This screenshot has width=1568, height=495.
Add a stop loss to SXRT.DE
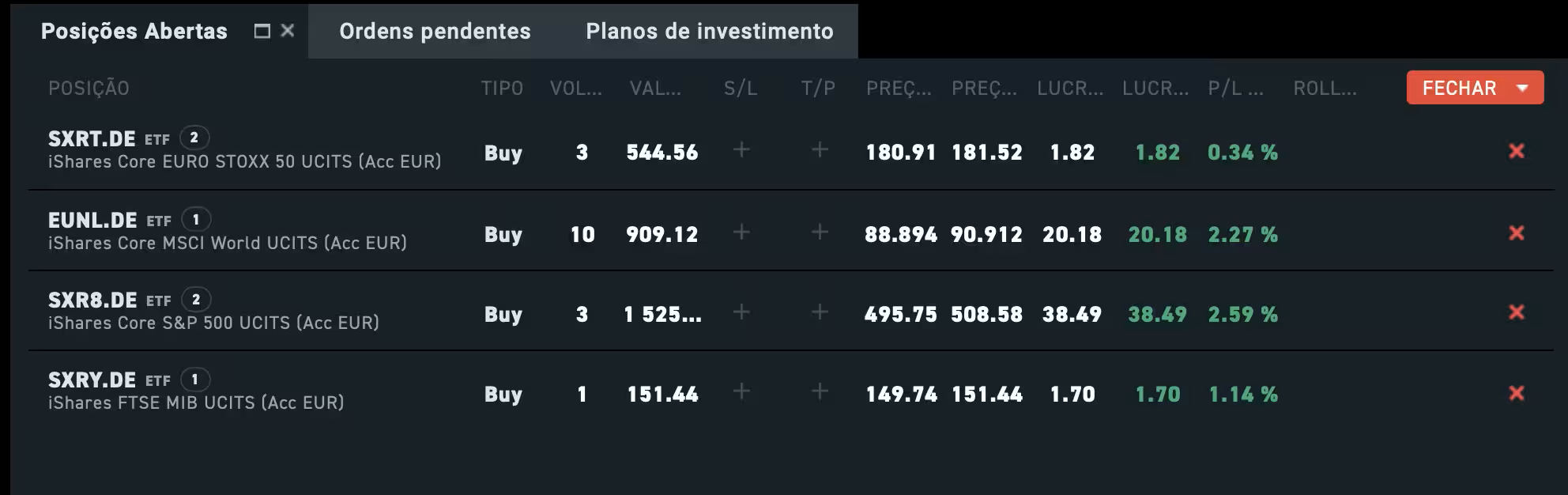tap(741, 150)
